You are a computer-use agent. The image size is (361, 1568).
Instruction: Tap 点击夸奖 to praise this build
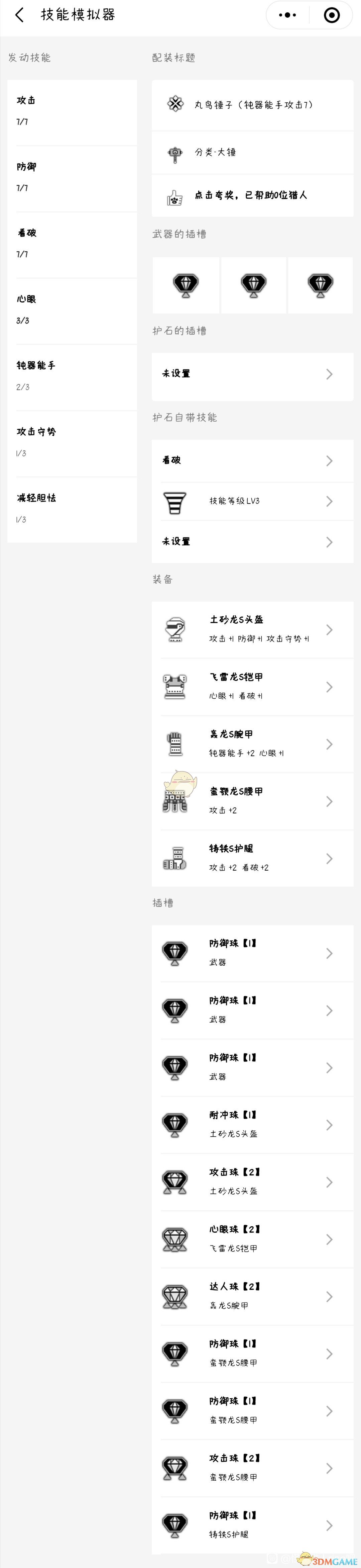point(251,195)
